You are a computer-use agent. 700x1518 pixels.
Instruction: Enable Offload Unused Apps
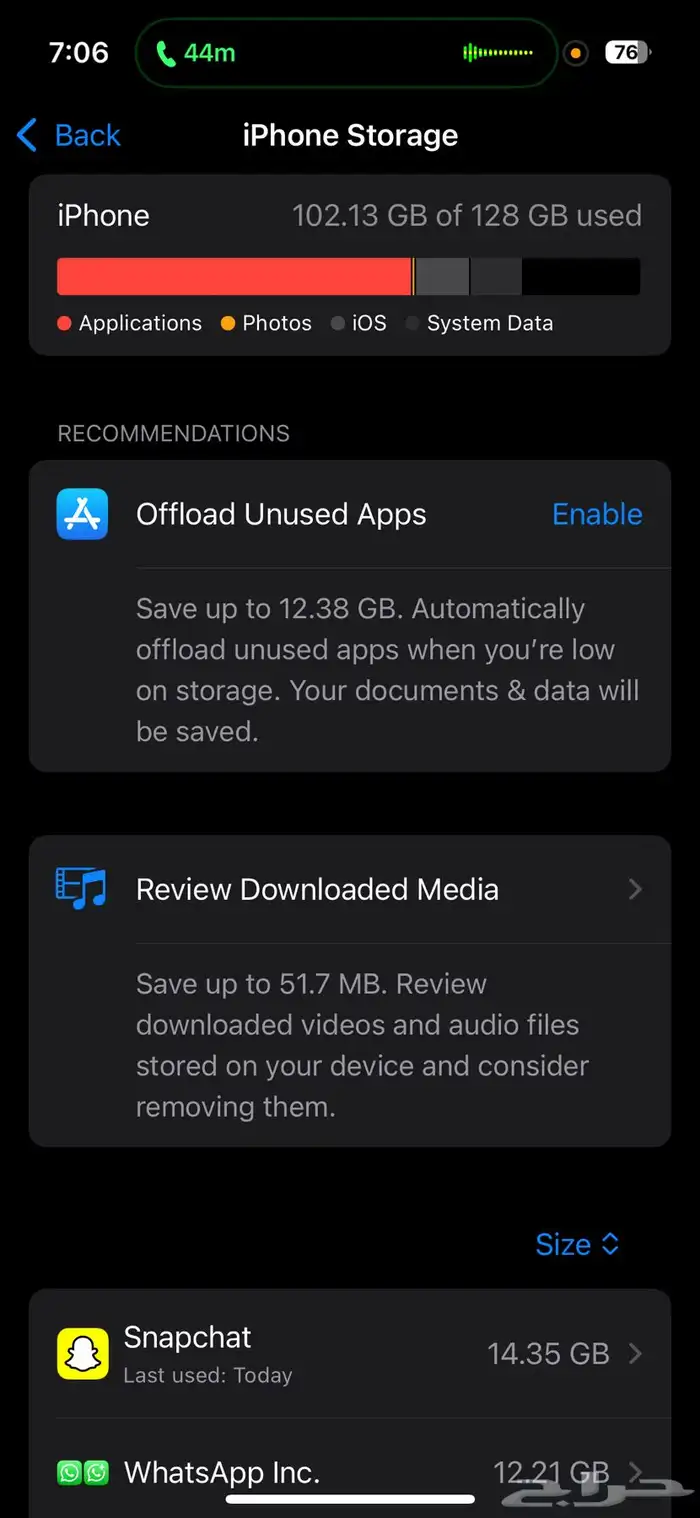tap(596, 514)
